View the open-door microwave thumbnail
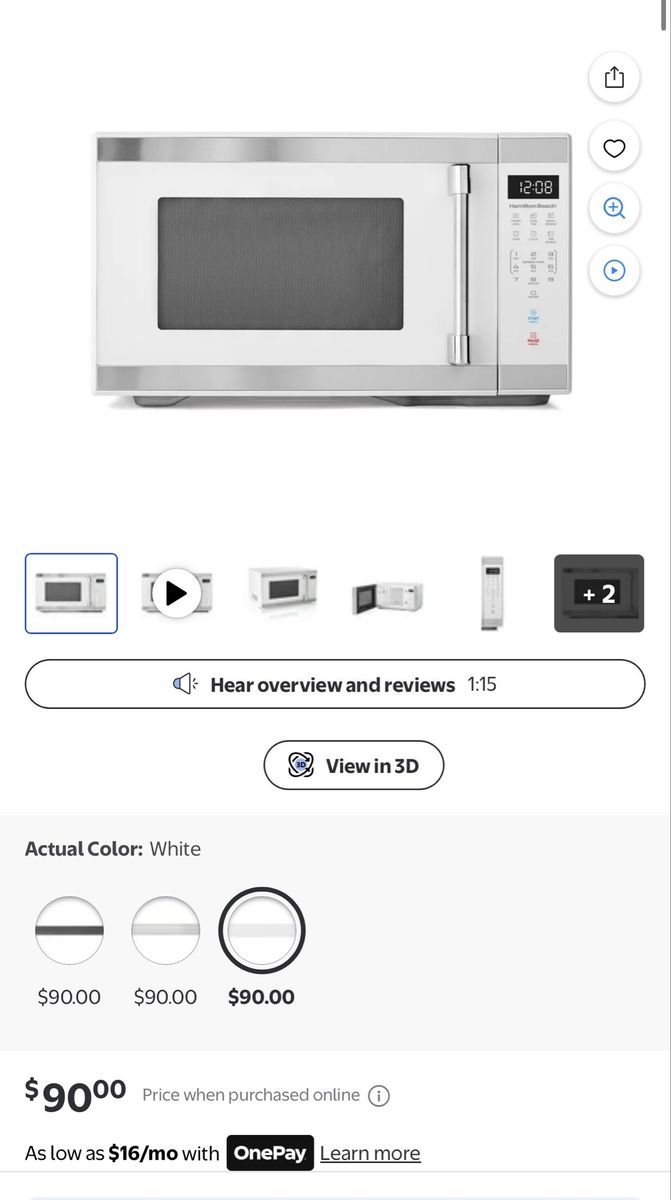The width and height of the screenshot is (671, 1200). tap(387, 595)
